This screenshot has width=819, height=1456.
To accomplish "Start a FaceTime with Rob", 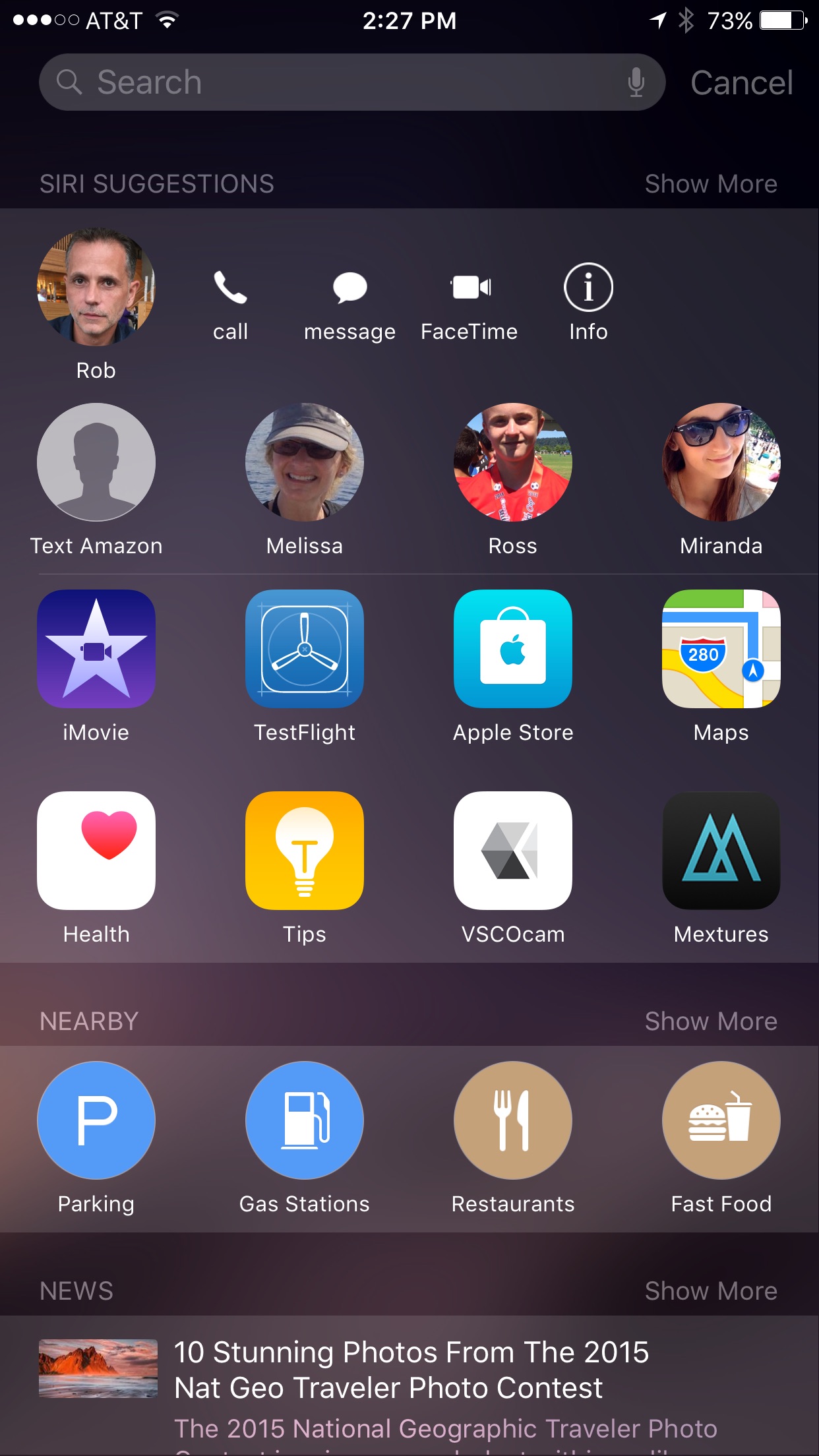I will (x=470, y=288).
